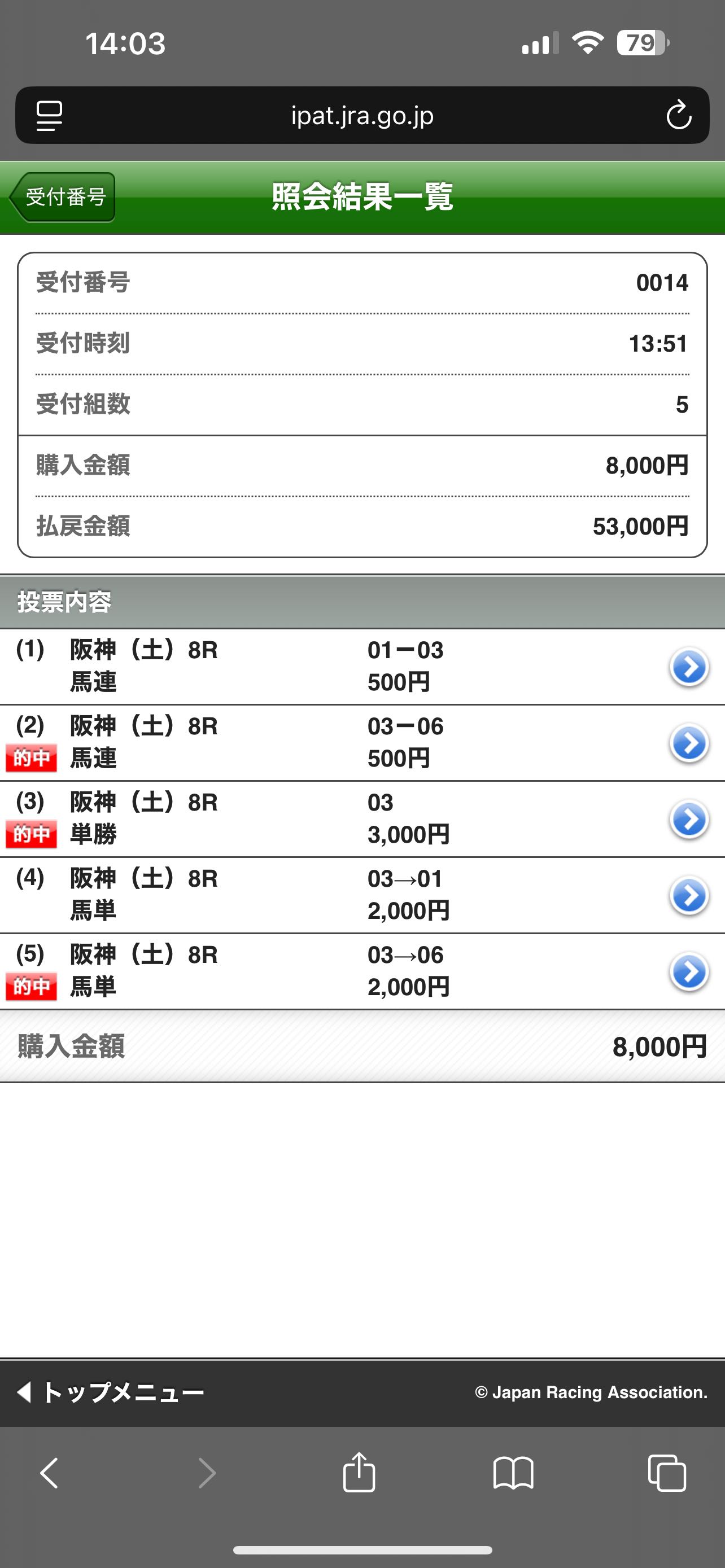View the 単勝 03 bet details
This screenshot has height=1568, width=725.
[688, 820]
